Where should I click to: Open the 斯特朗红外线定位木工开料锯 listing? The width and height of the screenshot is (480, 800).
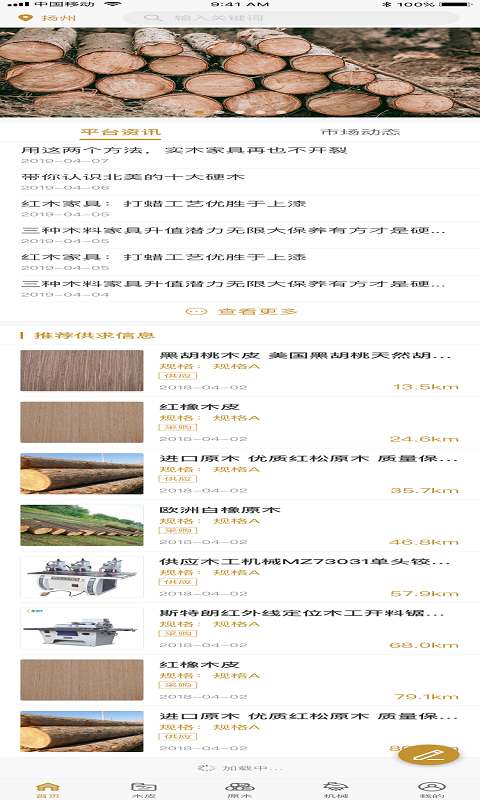pyautogui.click(x=240, y=629)
